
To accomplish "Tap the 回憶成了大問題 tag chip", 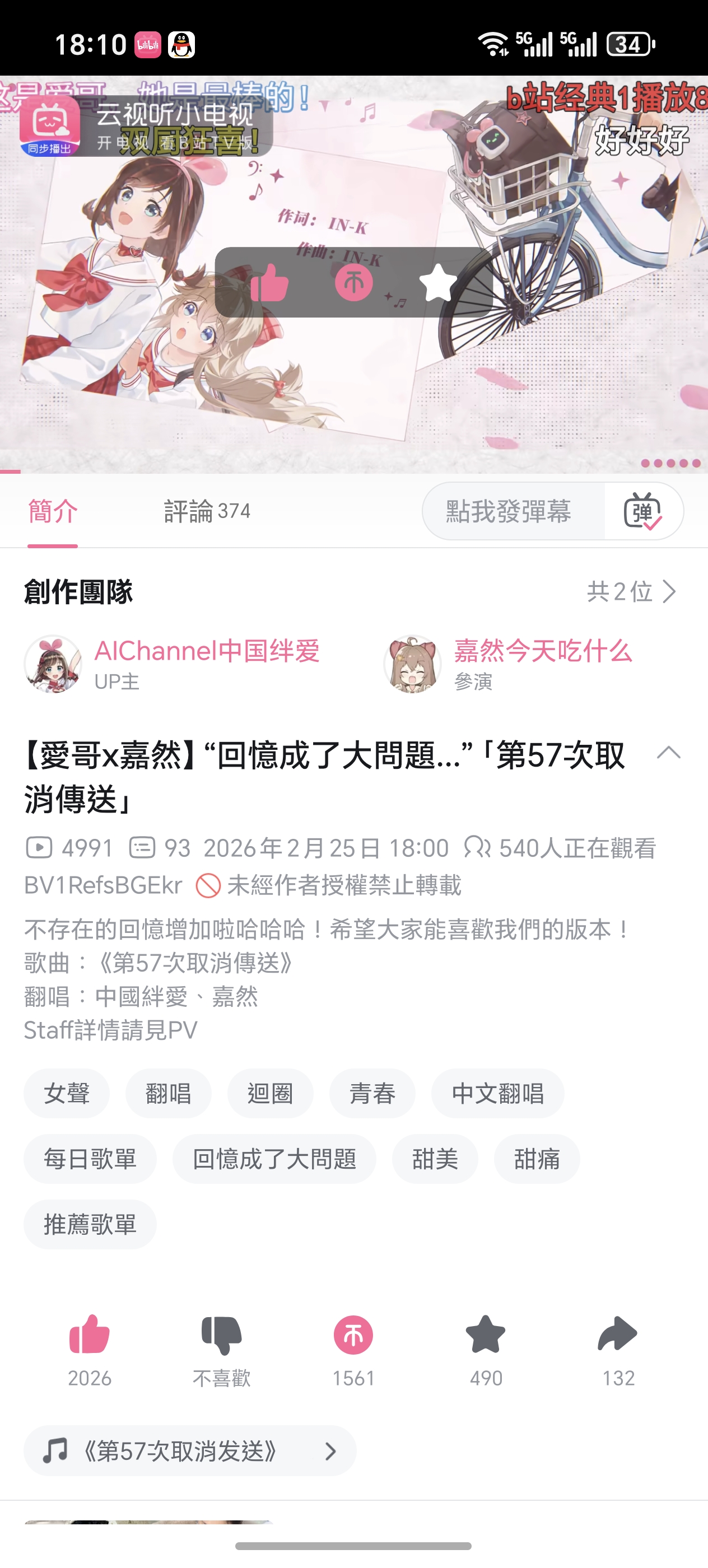I will 274,1159.
